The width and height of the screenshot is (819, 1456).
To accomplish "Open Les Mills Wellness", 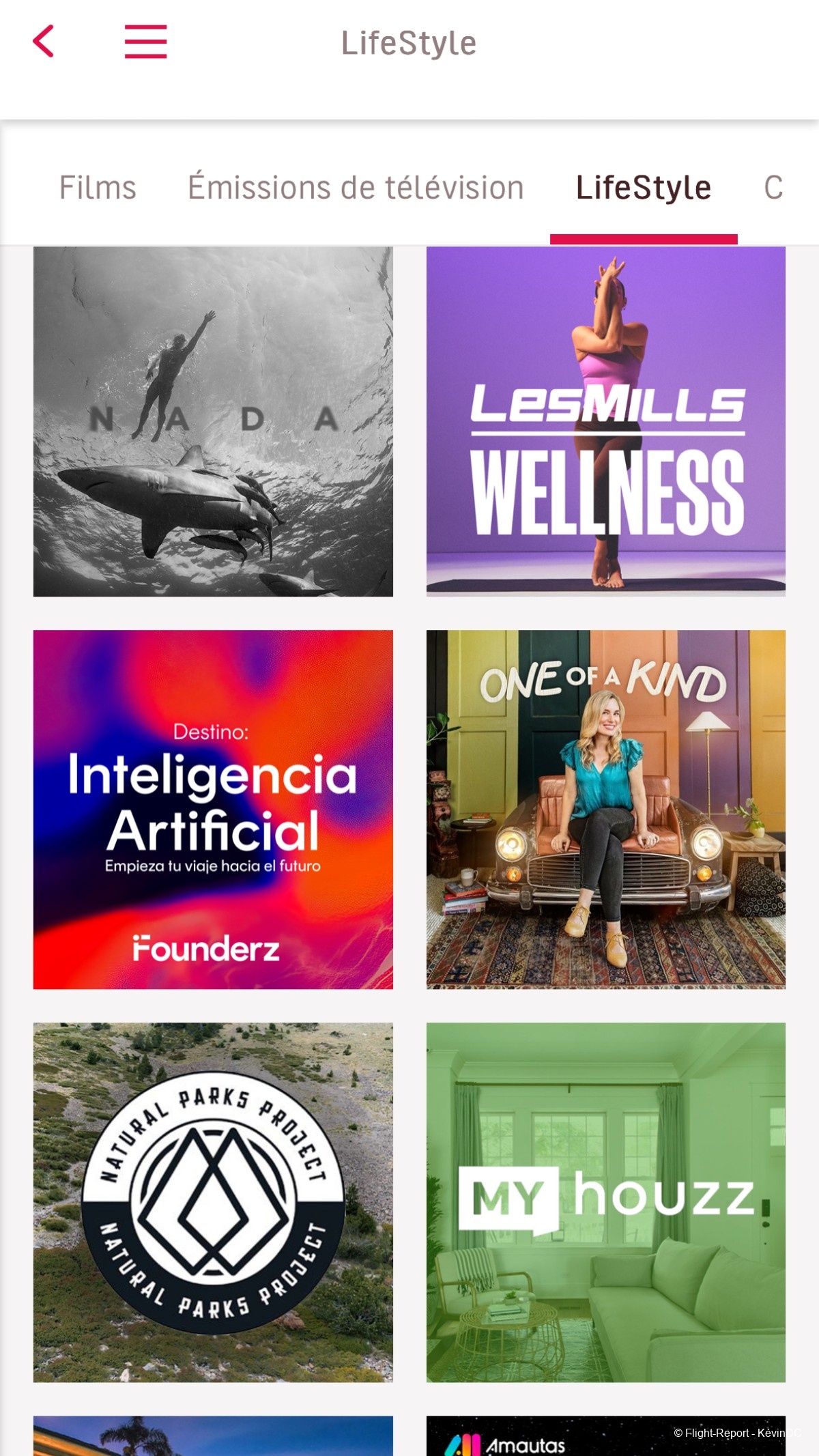I will (x=605, y=421).
